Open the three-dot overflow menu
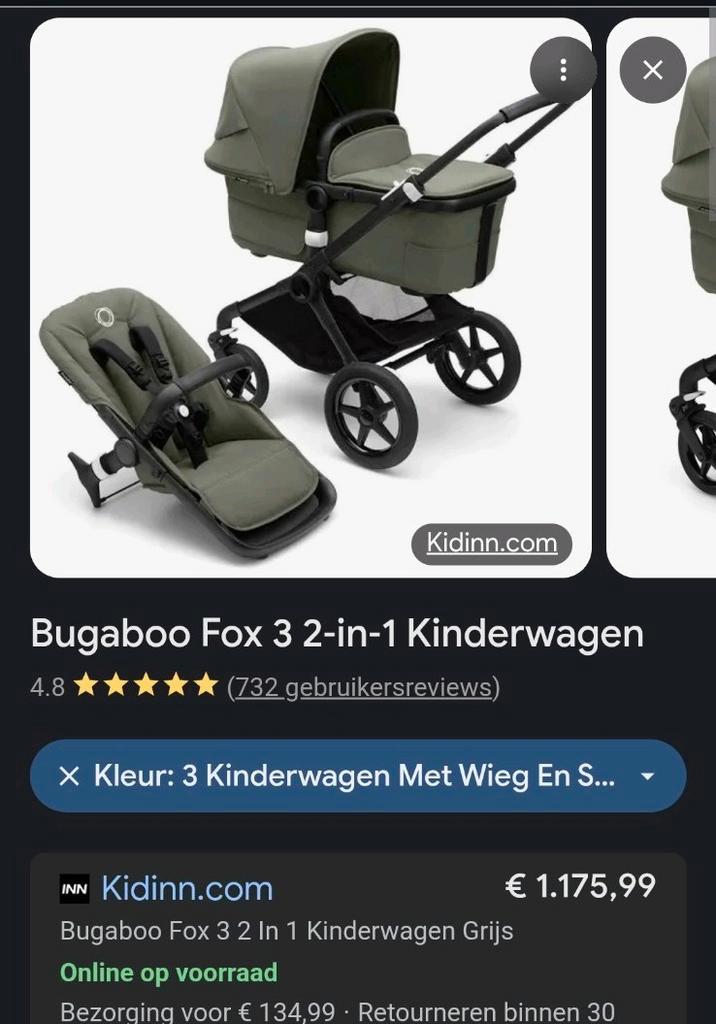Viewport: 716px width, 1024px height. (x=563, y=70)
